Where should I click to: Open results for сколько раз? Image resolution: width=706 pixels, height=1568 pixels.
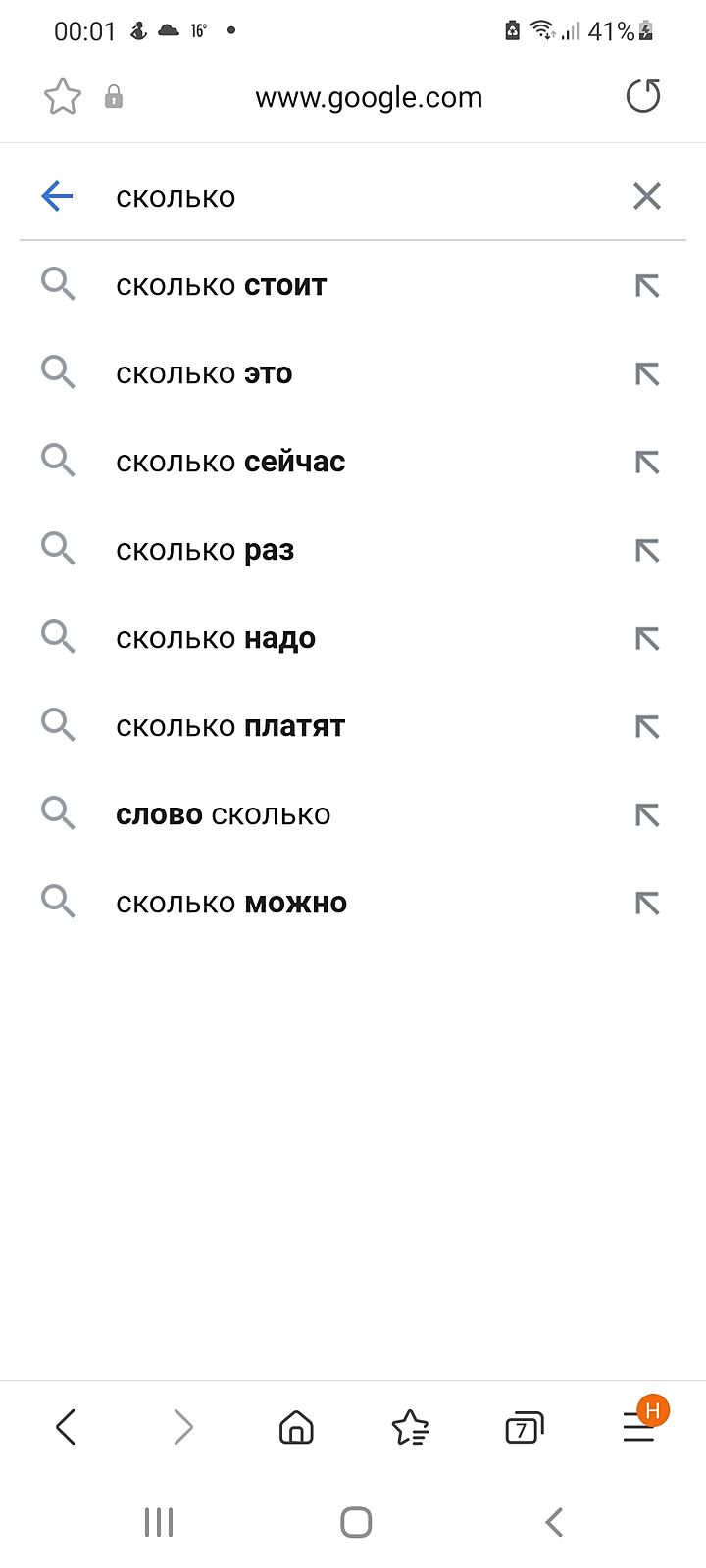(205, 551)
